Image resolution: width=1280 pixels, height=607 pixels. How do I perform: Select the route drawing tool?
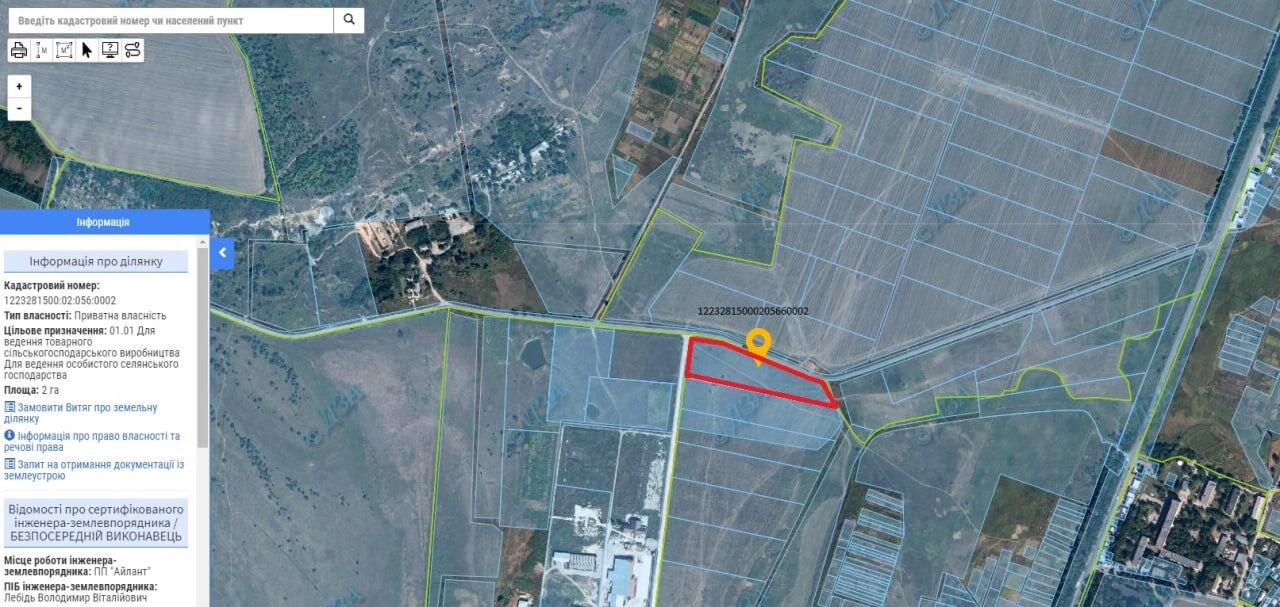tap(133, 50)
